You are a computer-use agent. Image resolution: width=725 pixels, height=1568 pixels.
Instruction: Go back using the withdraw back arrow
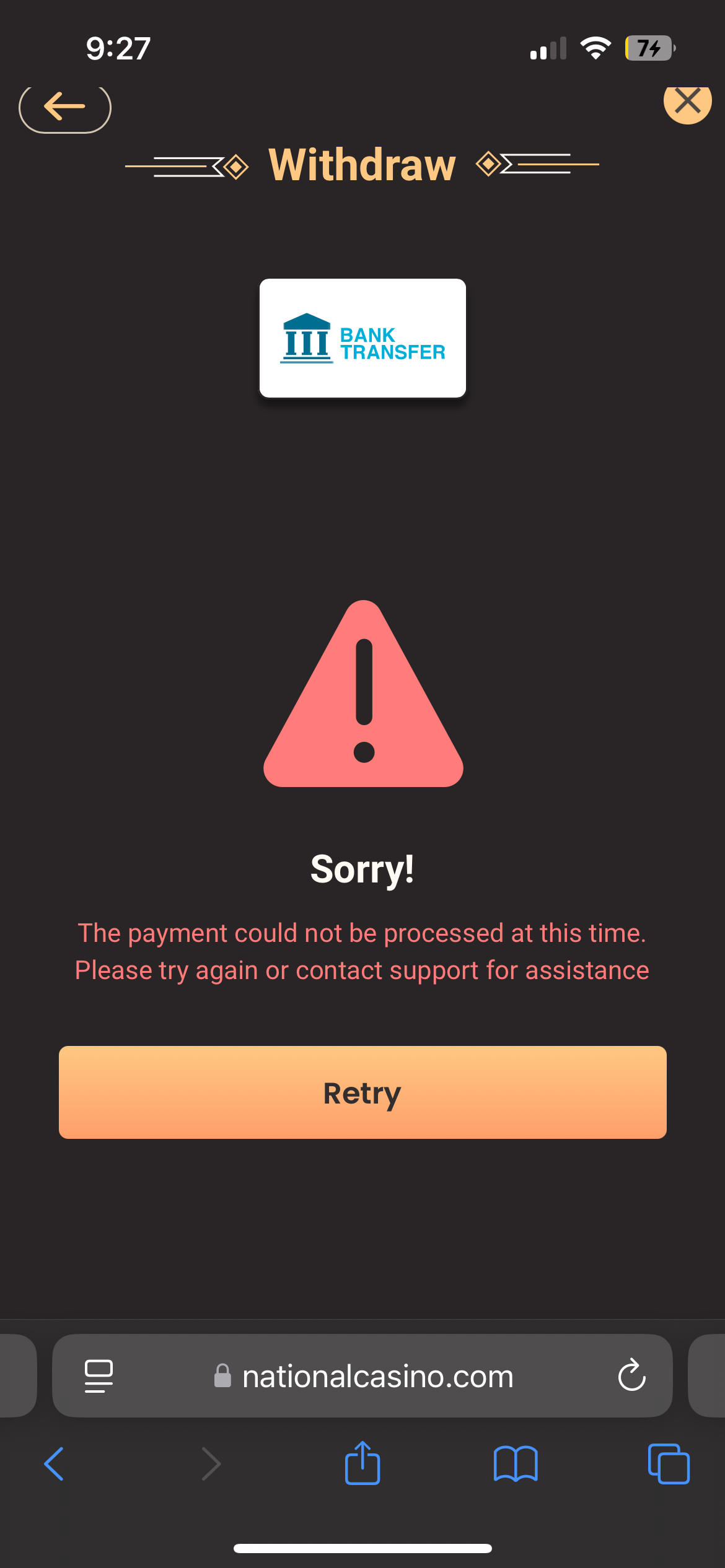coord(65,108)
